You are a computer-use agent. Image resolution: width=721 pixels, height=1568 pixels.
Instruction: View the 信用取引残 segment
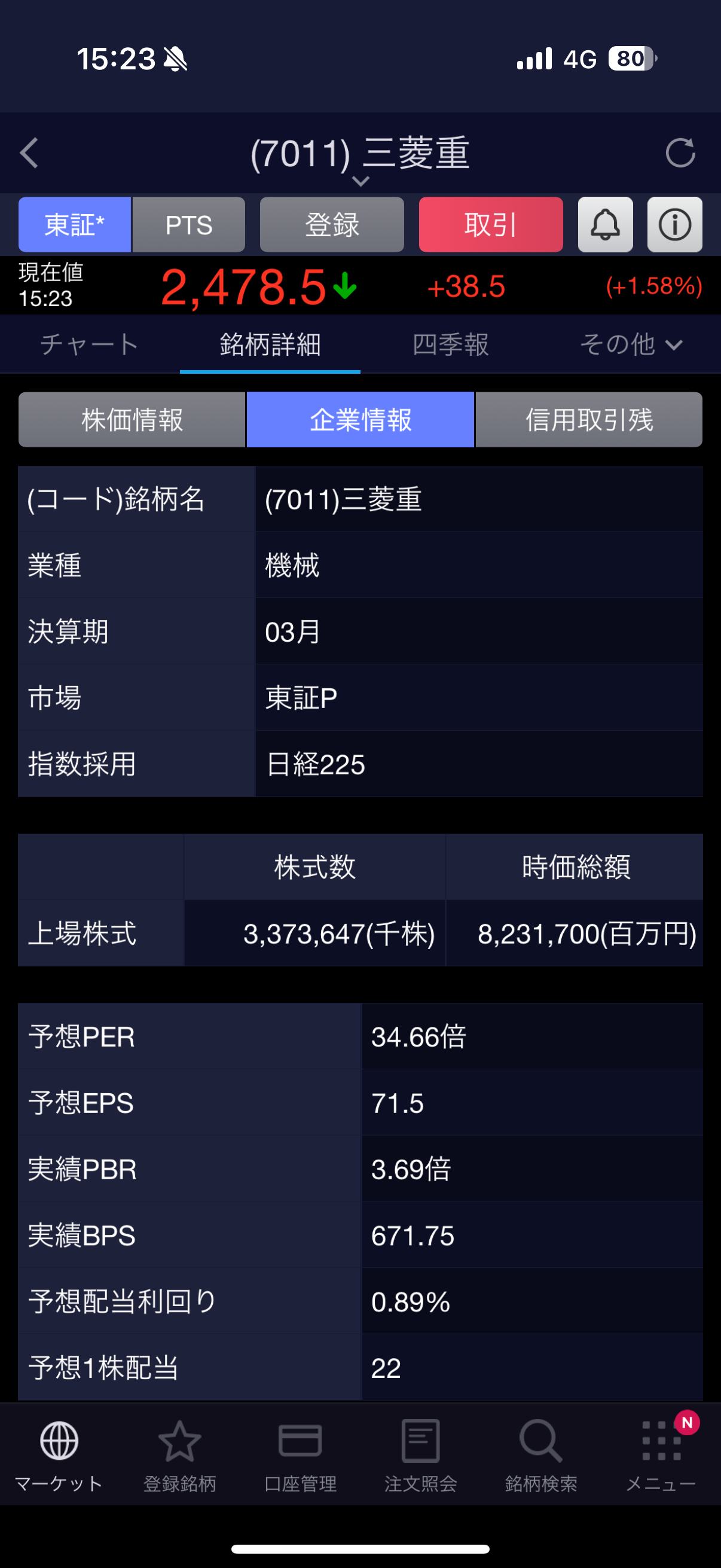(x=589, y=420)
